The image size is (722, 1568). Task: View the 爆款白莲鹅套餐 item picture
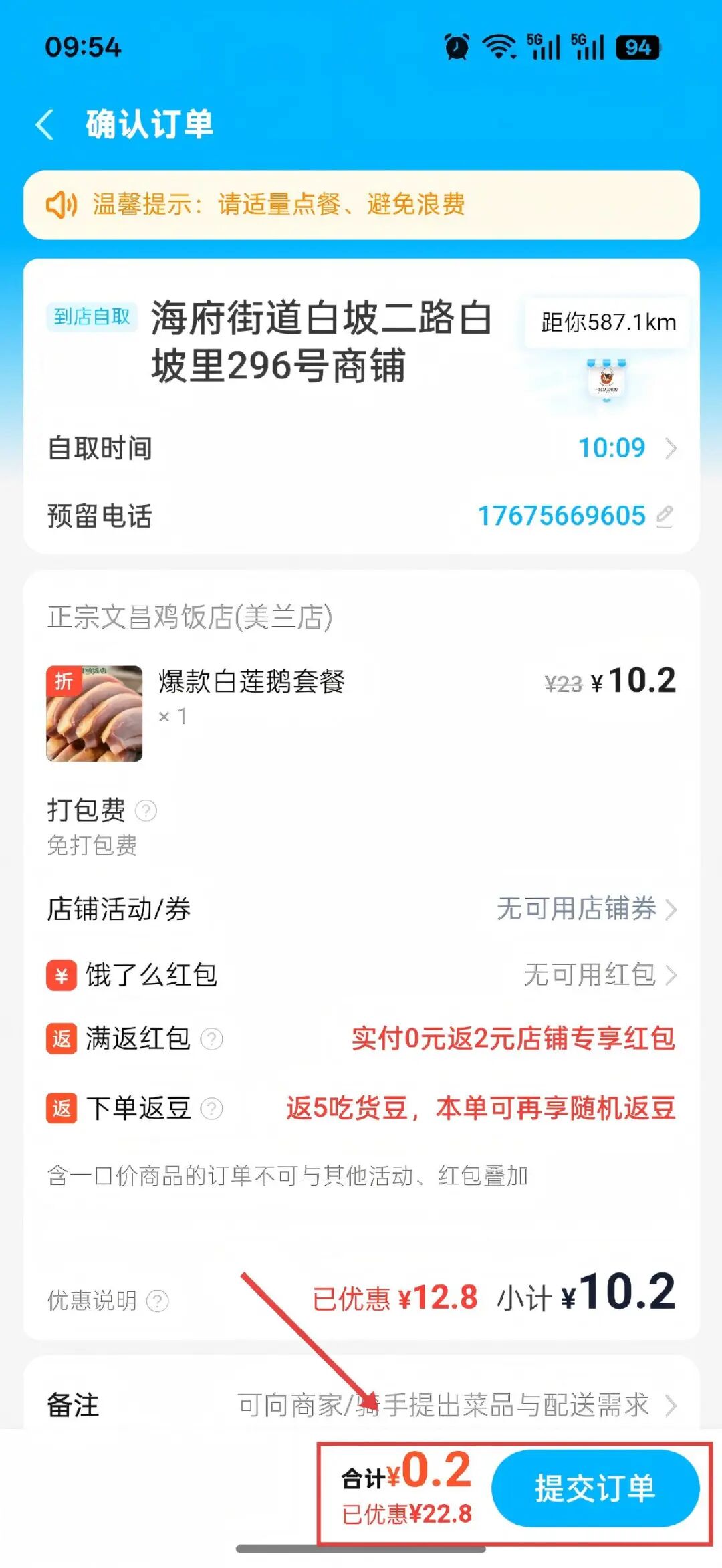pos(94,713)
